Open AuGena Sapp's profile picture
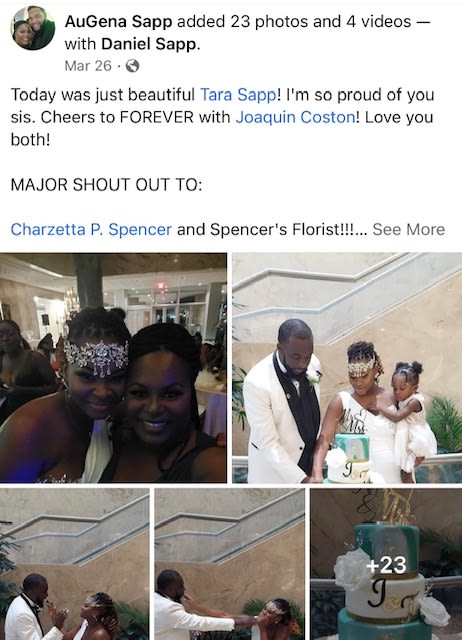Screen dimensions: 462x640 tap(33, 28)
